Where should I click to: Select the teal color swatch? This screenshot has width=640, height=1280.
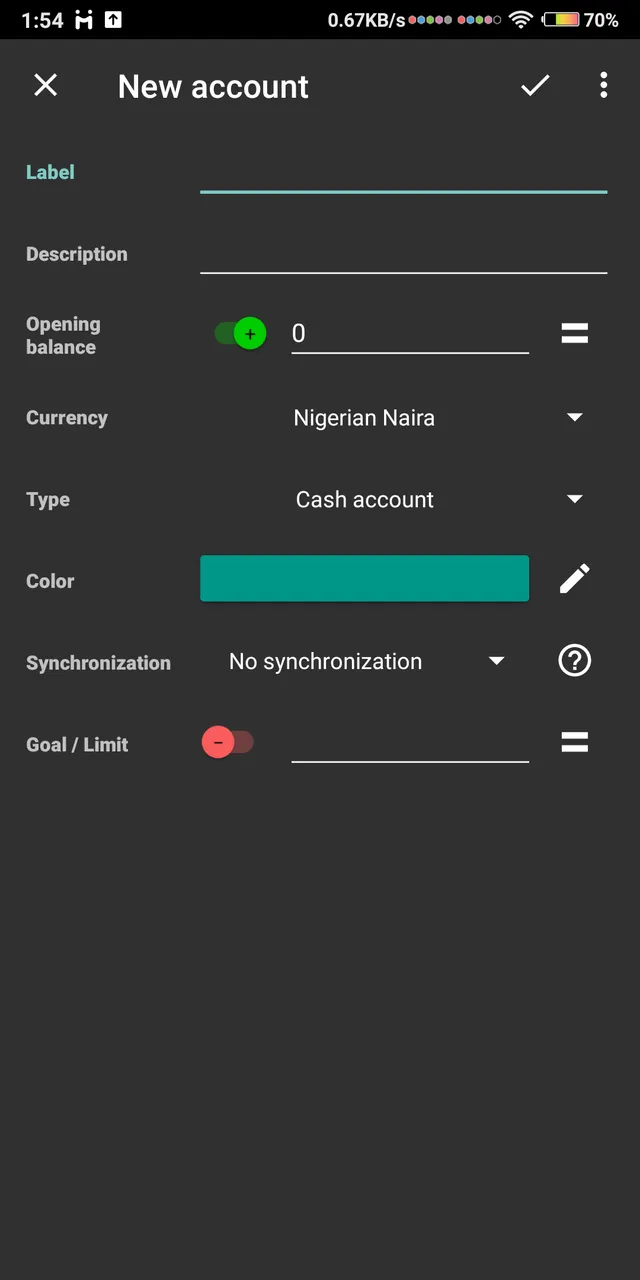point(364,579)
